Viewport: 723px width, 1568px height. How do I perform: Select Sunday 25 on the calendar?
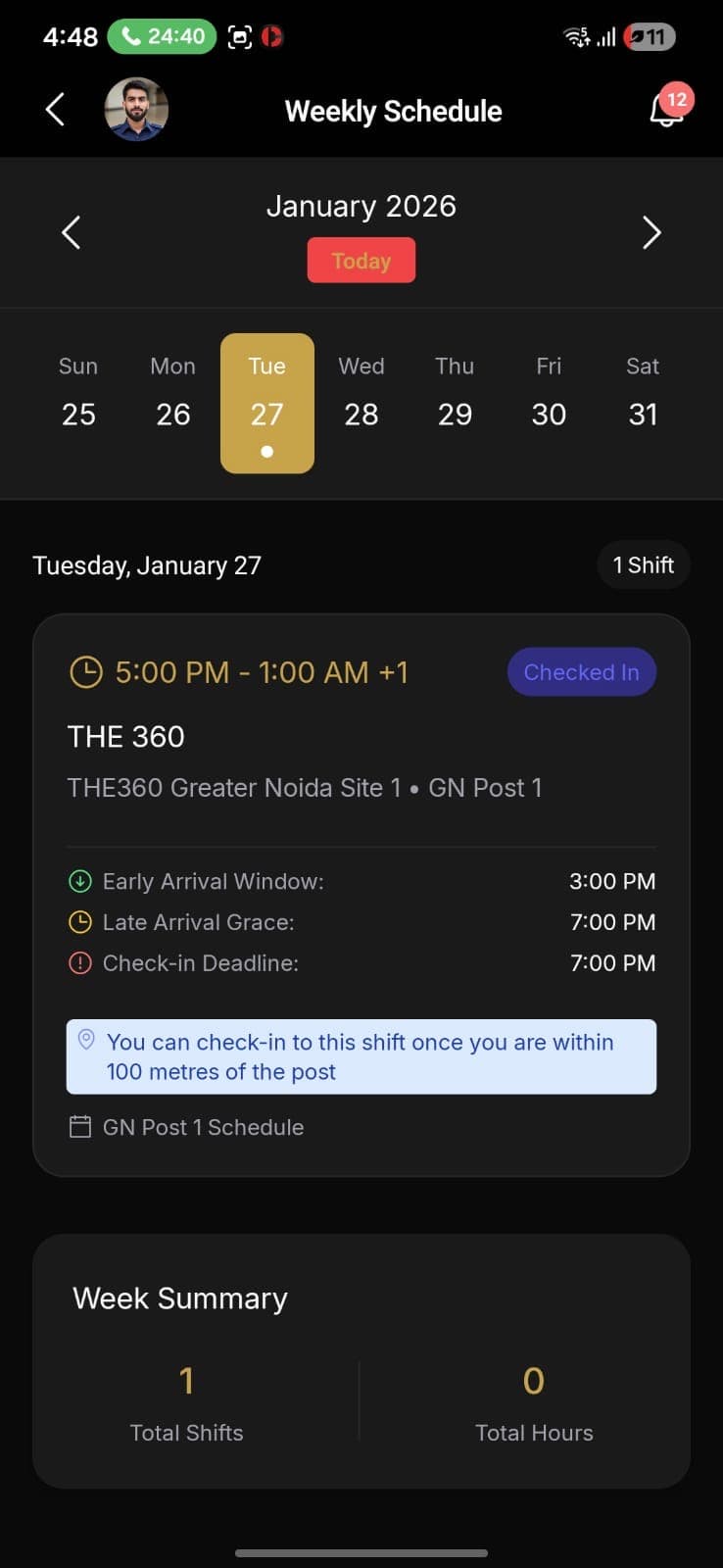tap(78, 404)
